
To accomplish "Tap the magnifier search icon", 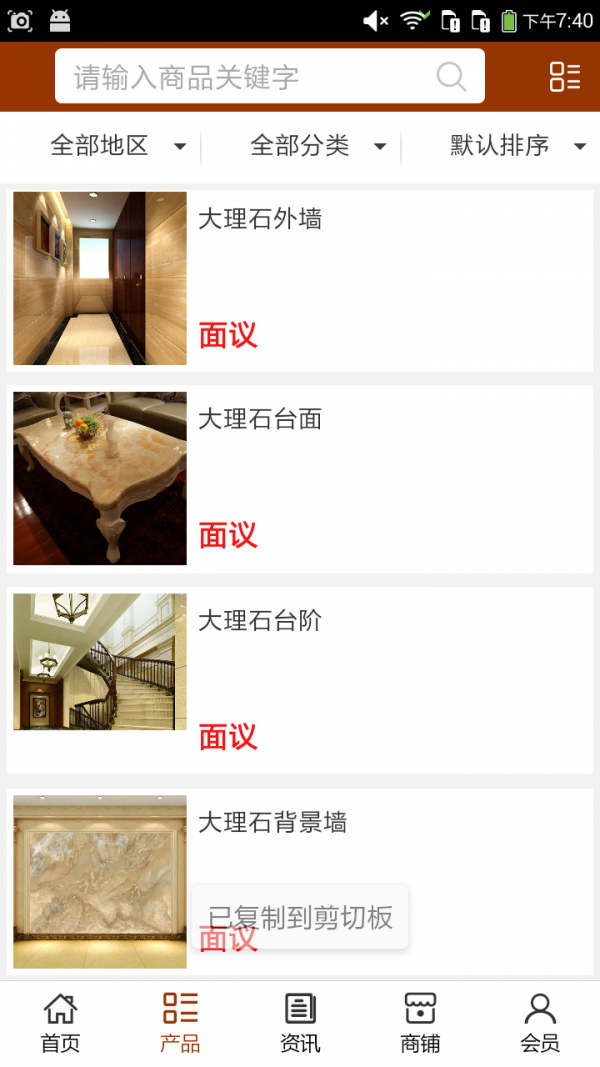I will coord(451,77).
